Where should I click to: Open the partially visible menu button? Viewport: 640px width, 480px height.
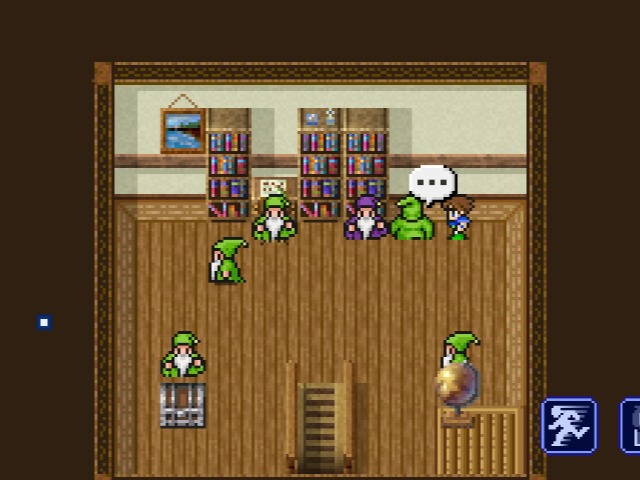click(x=631, y=425)
